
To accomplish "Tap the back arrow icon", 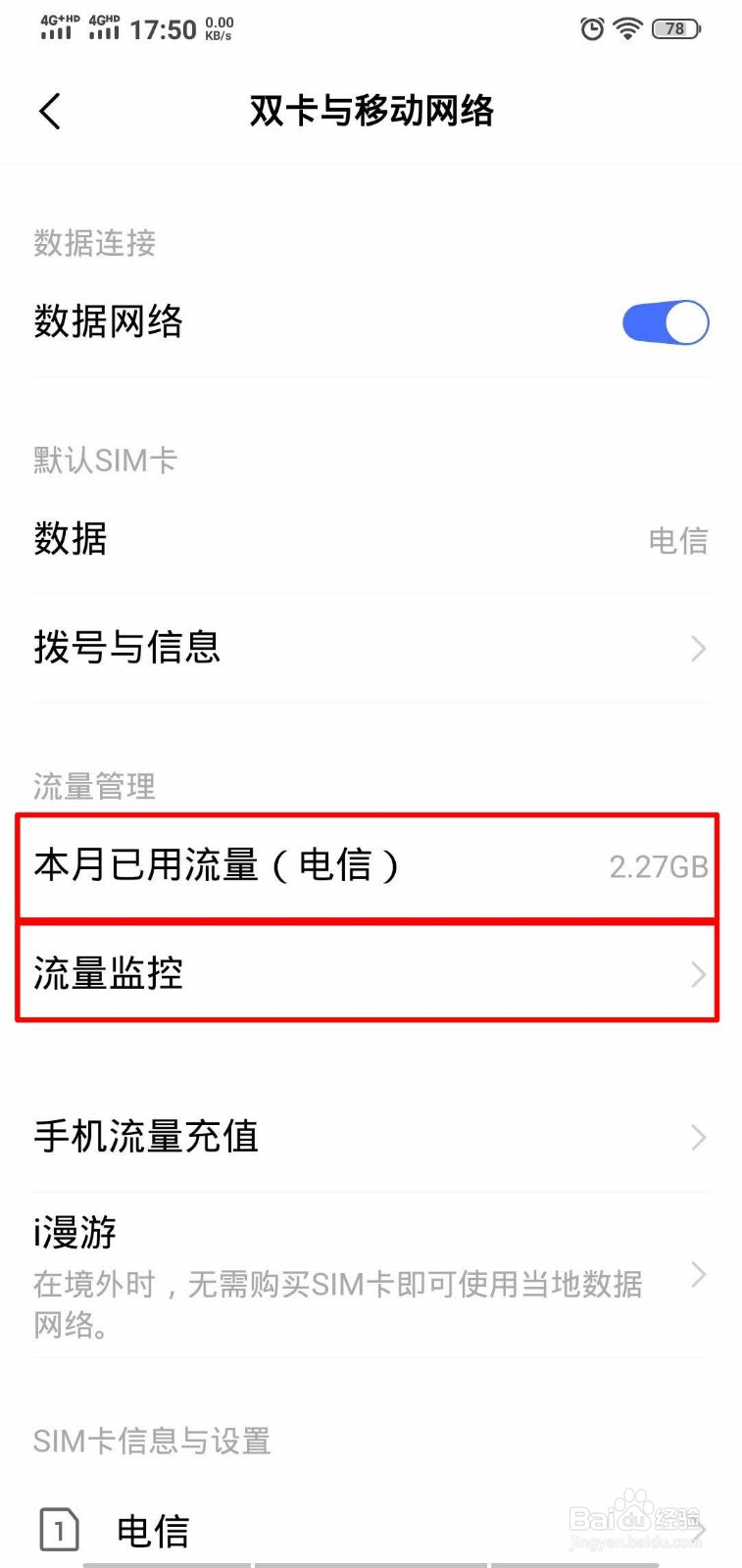I will tap(51, 112).
